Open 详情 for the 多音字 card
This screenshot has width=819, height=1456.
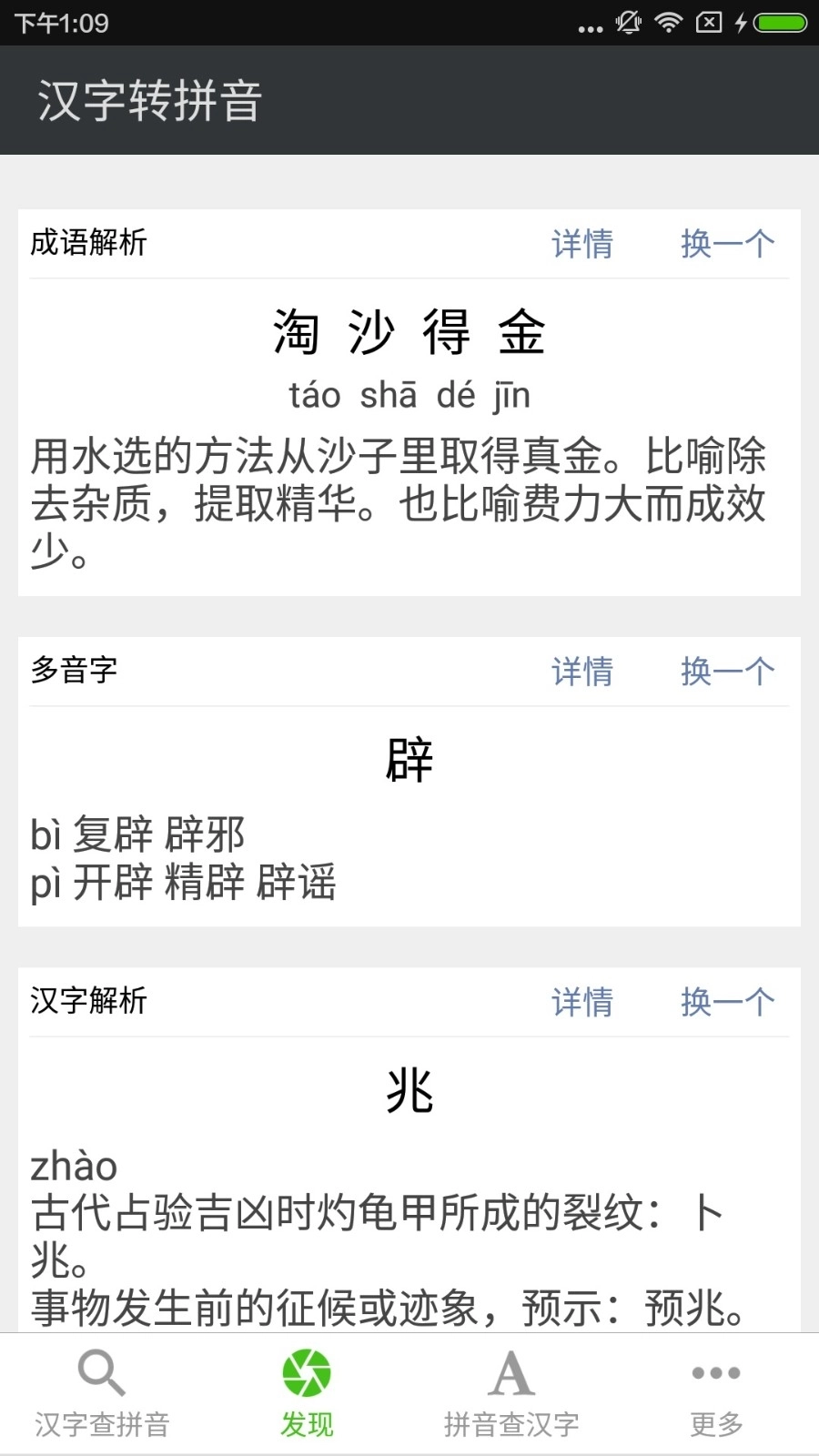point(582,672)
